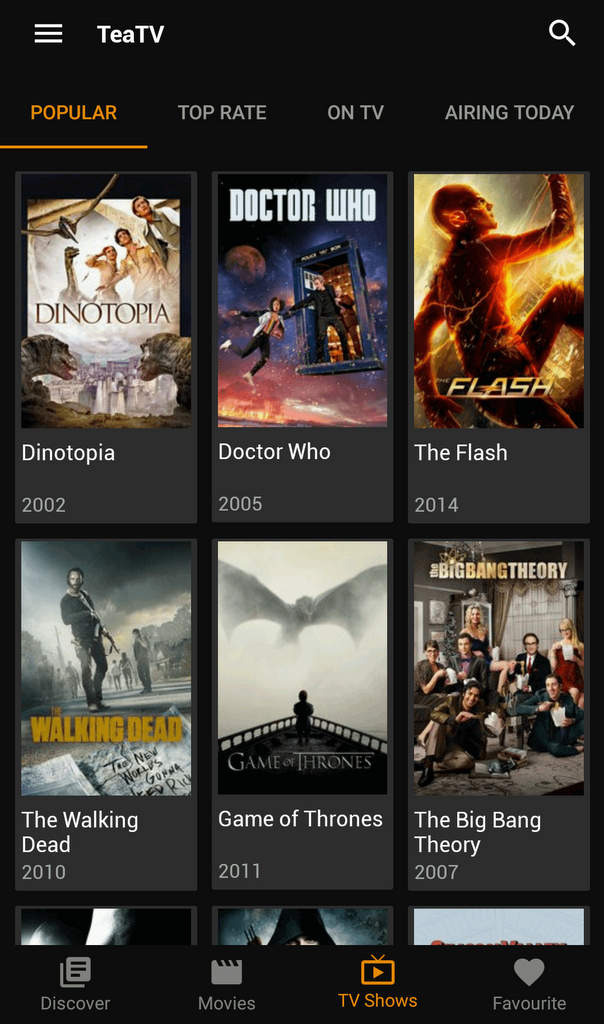Go to the Discover section
This screenshot has width=604, height=1024.
click(x=75, y=985)
